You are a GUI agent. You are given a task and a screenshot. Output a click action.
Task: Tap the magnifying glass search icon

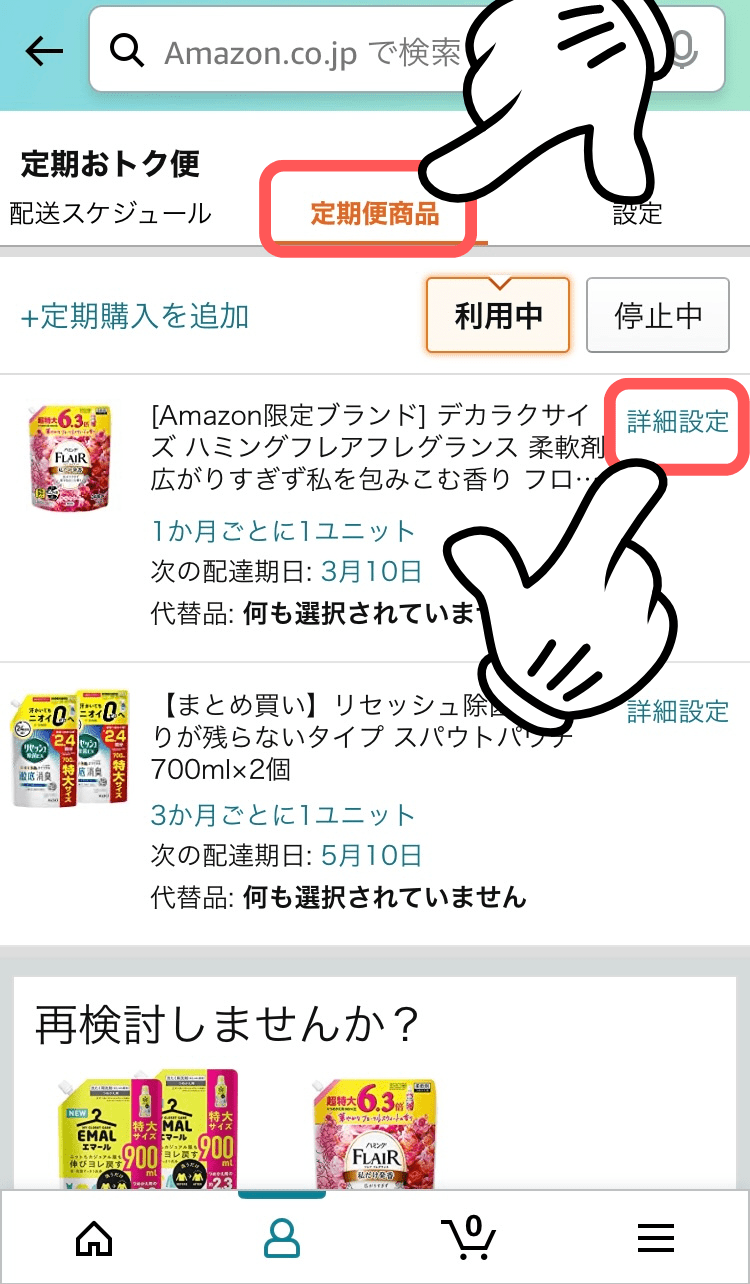pyautogui.click(x=127, y=50)
